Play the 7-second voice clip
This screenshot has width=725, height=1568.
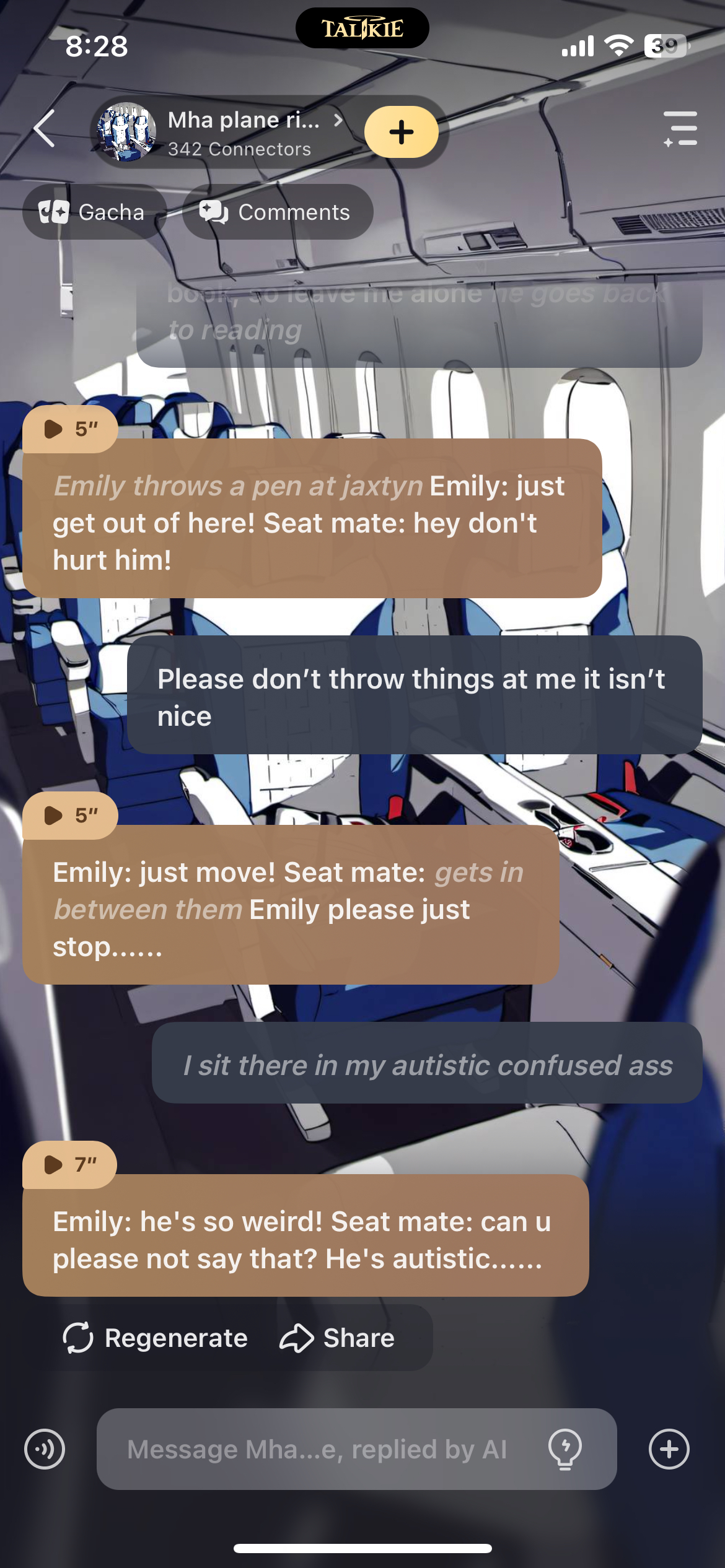pos(69,1165)
